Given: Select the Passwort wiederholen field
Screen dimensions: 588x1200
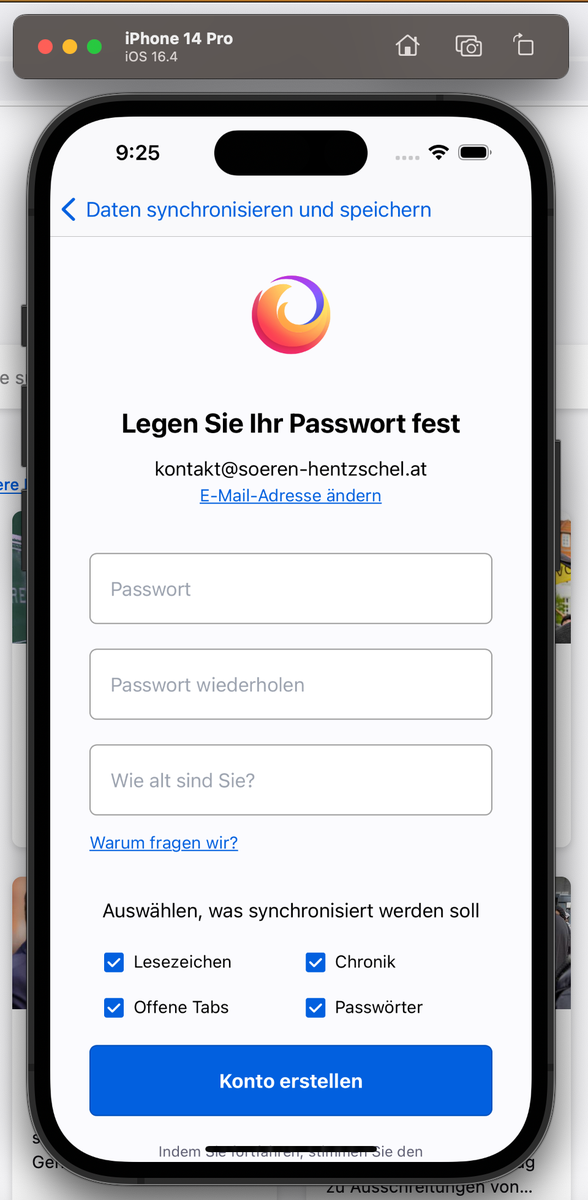Looking at the screenshot, I should [x=291, y=685].
